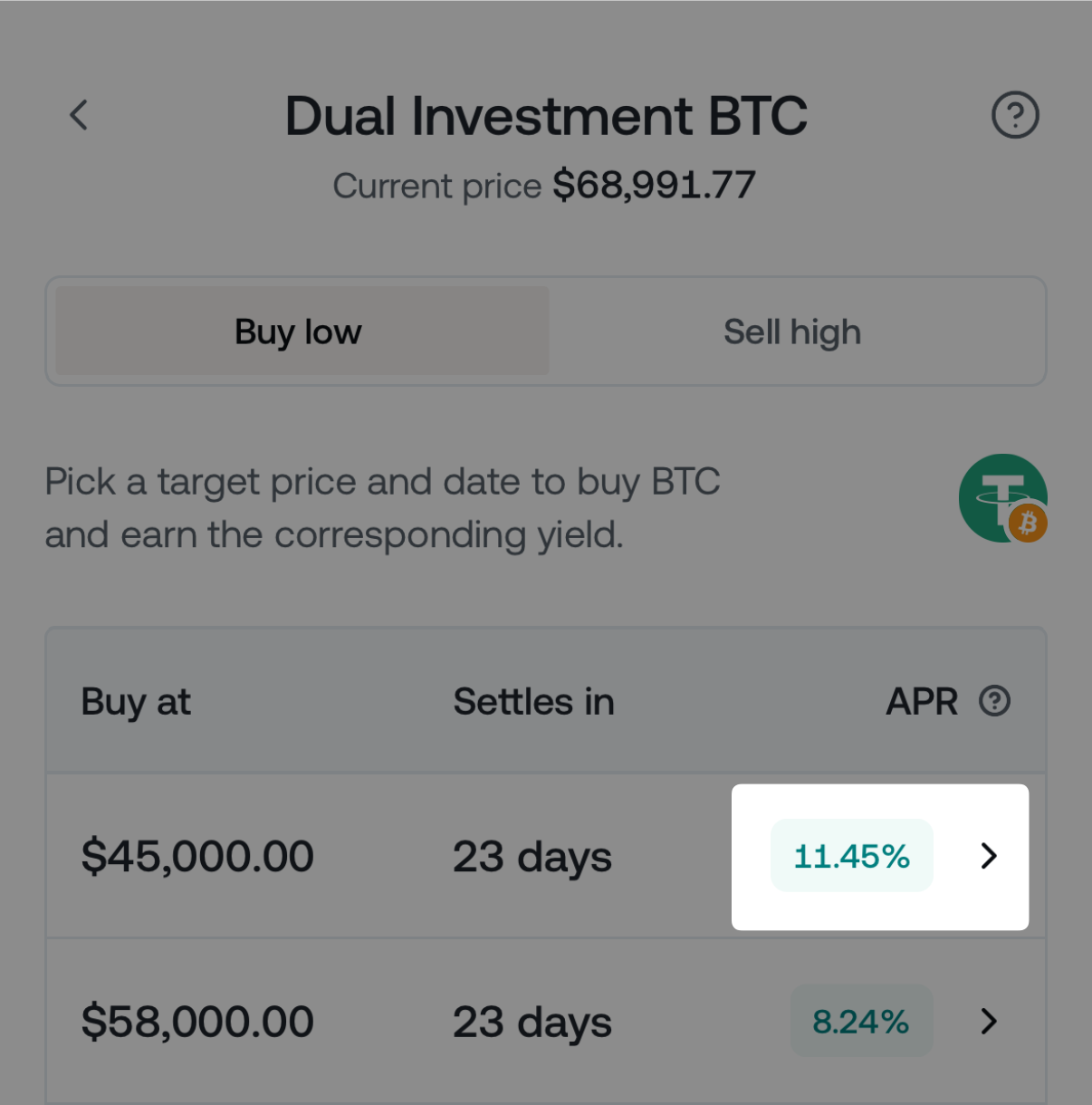Click the back arrow at top left
Screen dimensions: 1092x1105
(77, 115)
